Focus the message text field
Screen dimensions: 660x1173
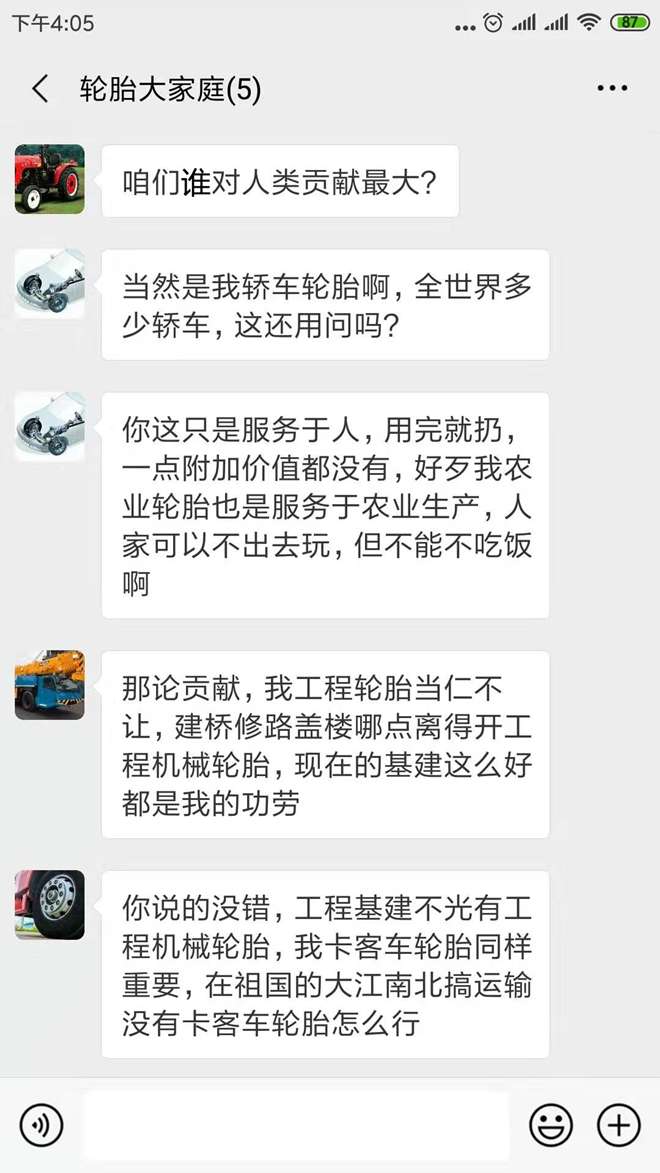[295, 1125]
